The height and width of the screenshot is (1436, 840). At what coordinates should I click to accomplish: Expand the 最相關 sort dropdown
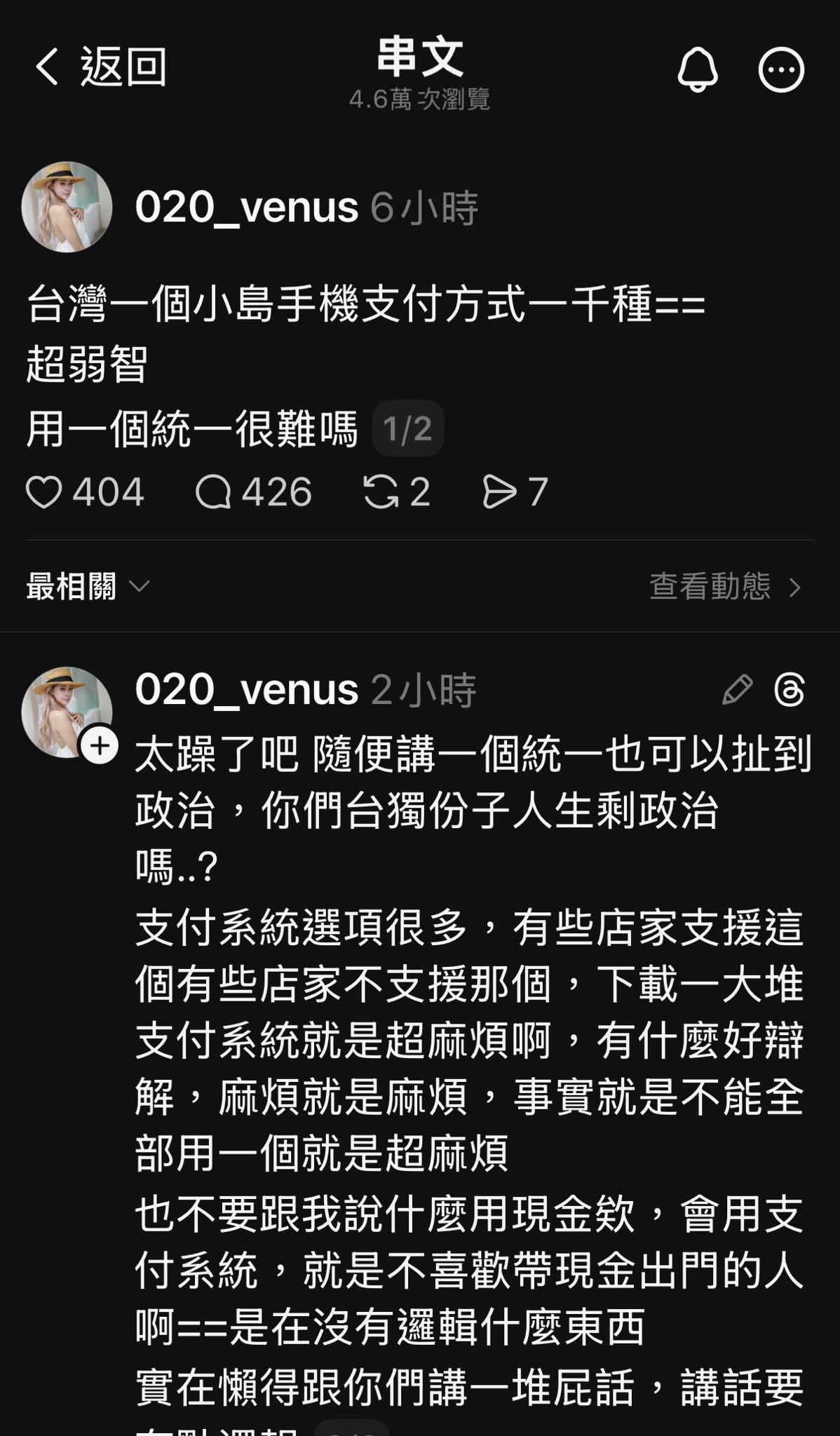tap(88, 586)
